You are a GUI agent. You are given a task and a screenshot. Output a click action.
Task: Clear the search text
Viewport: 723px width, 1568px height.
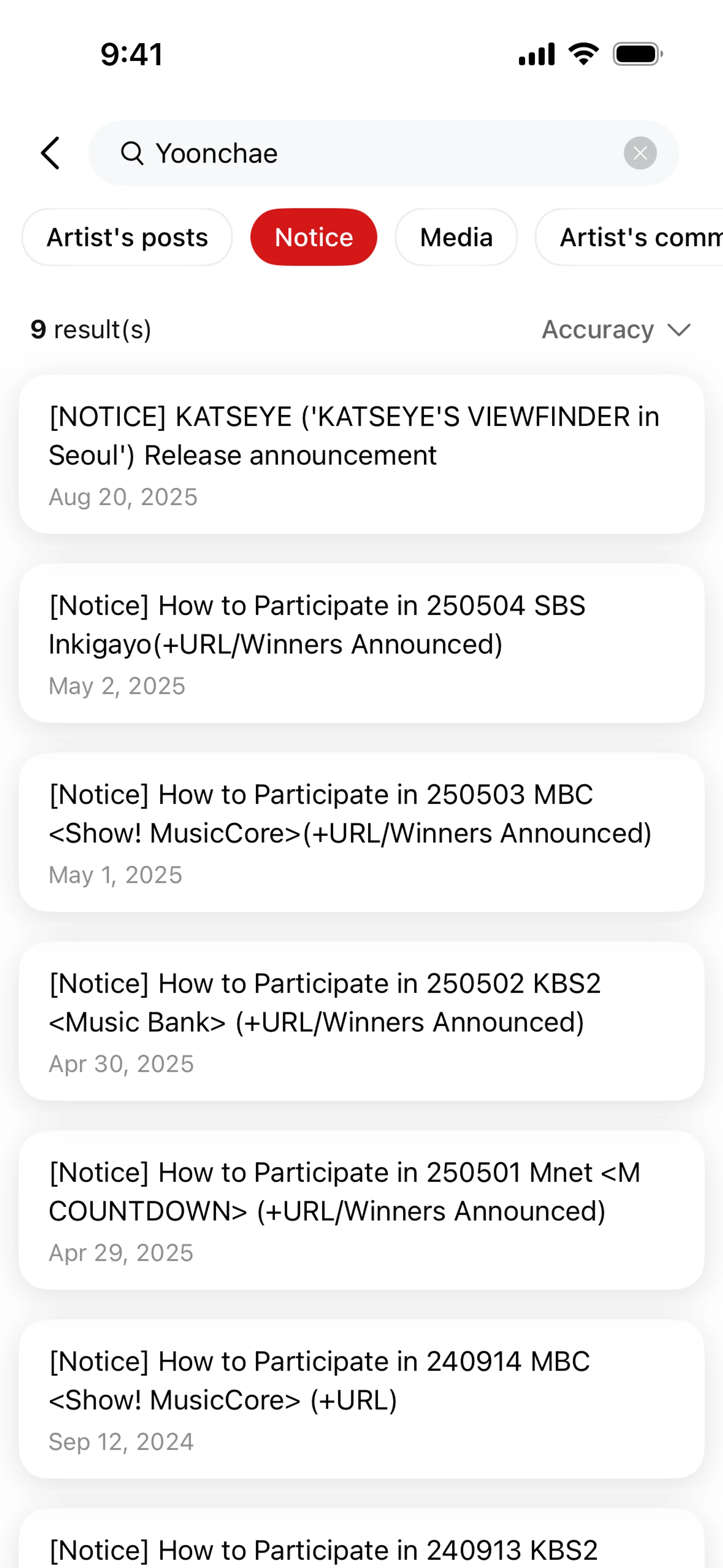pyautogui.click(x=640, y=153)
